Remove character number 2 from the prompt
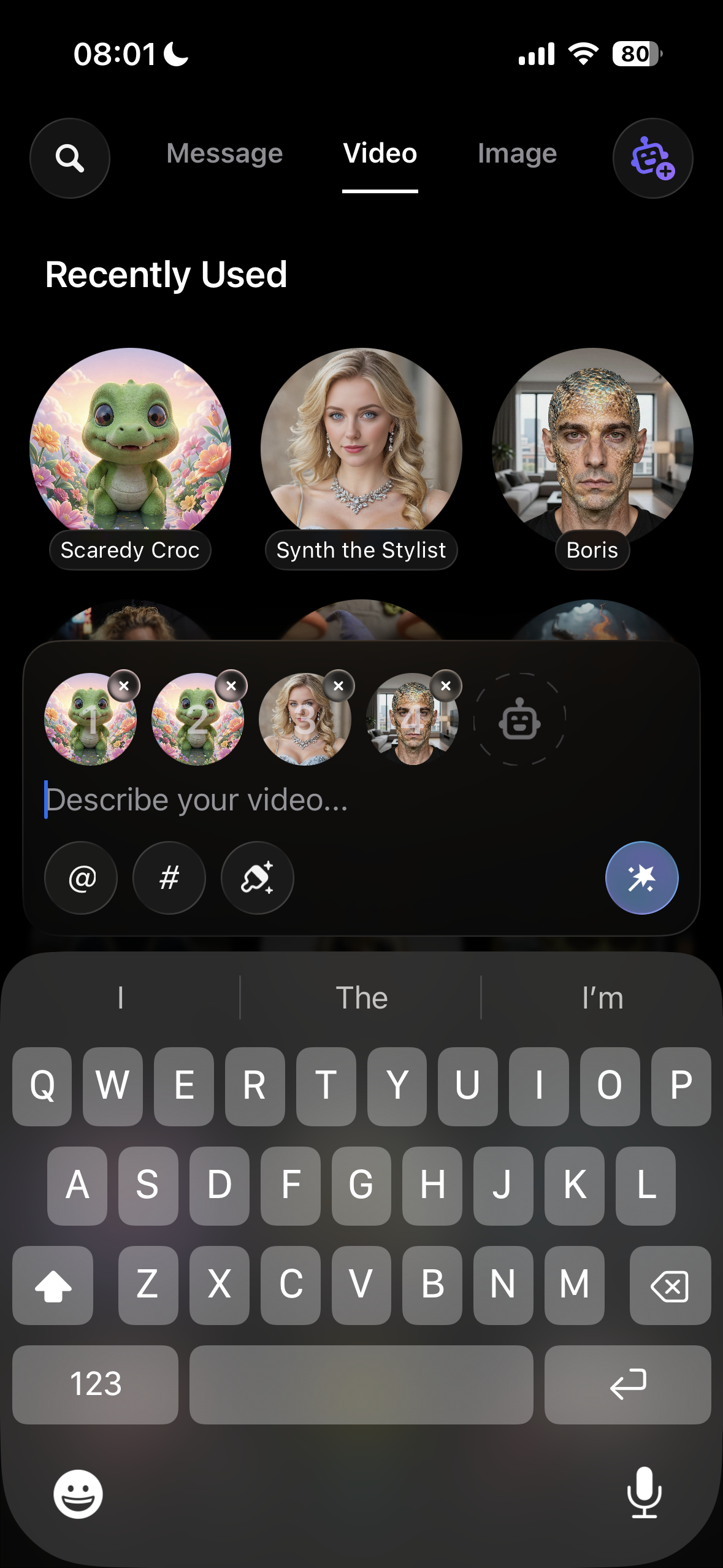Screen dimensions: 723x1568 click(x=231, y=686)
